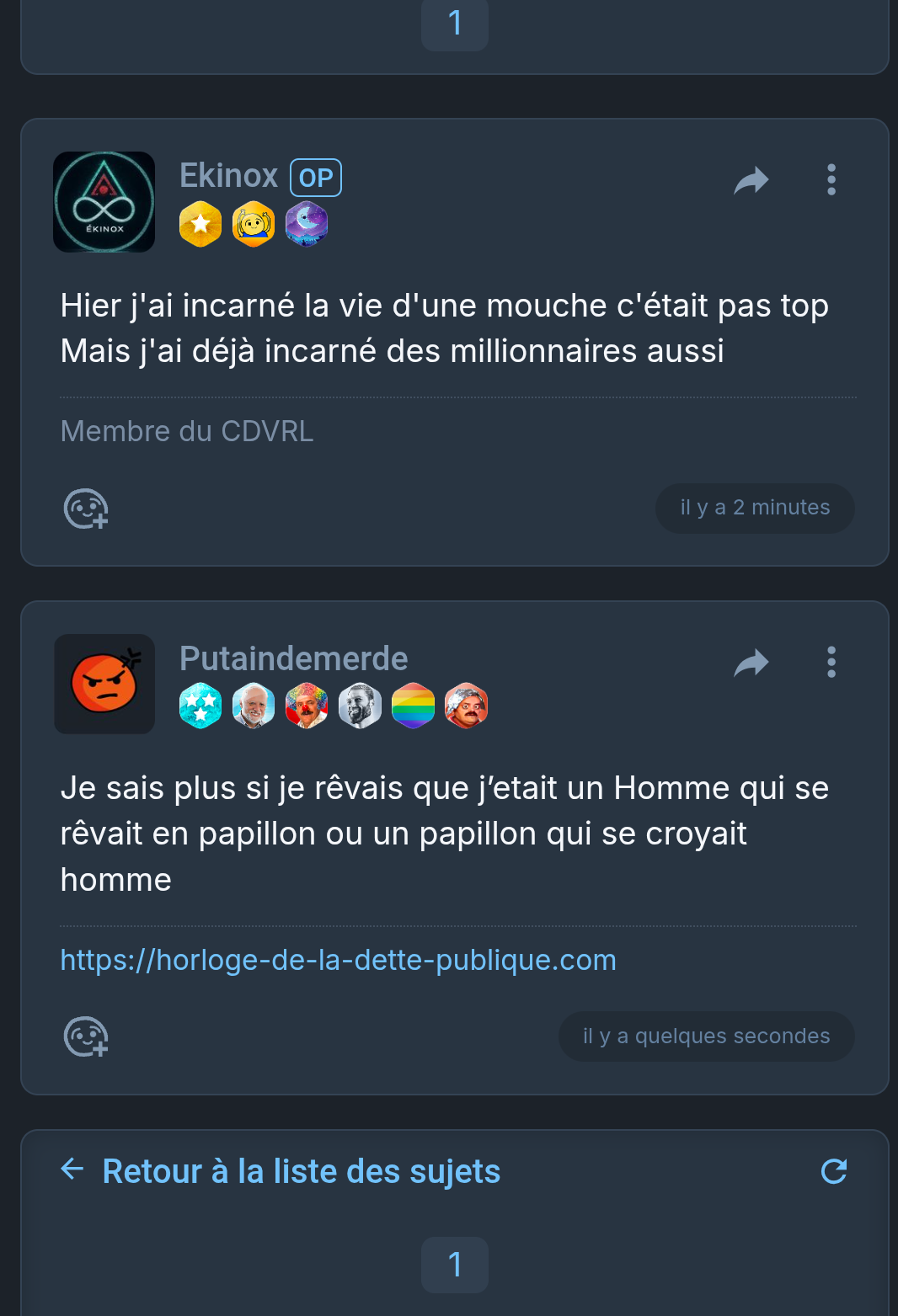View Putaindemerde's username profile

coord(293,658)
